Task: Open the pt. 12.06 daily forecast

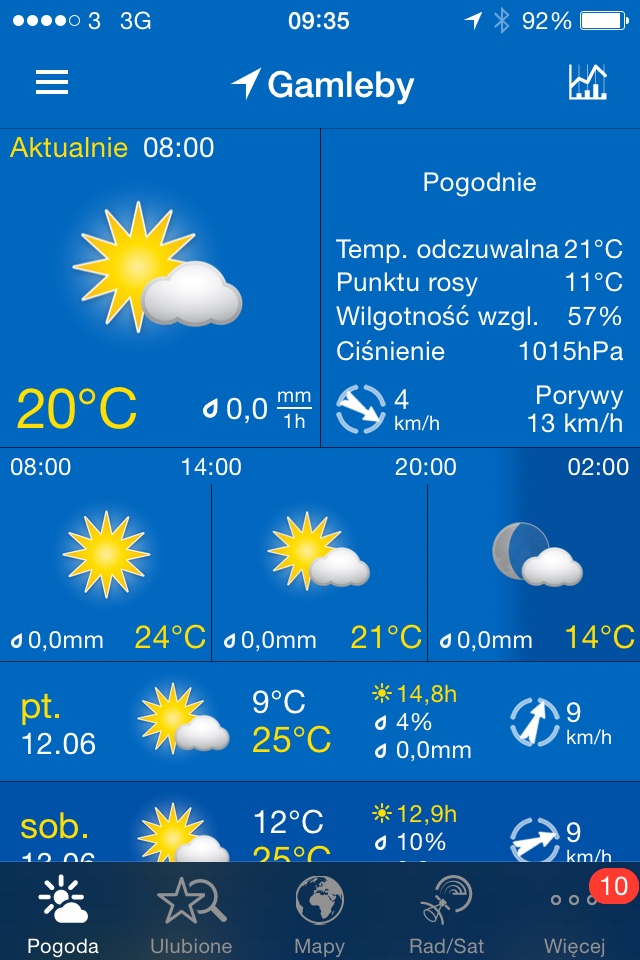Action: (320, 722)
